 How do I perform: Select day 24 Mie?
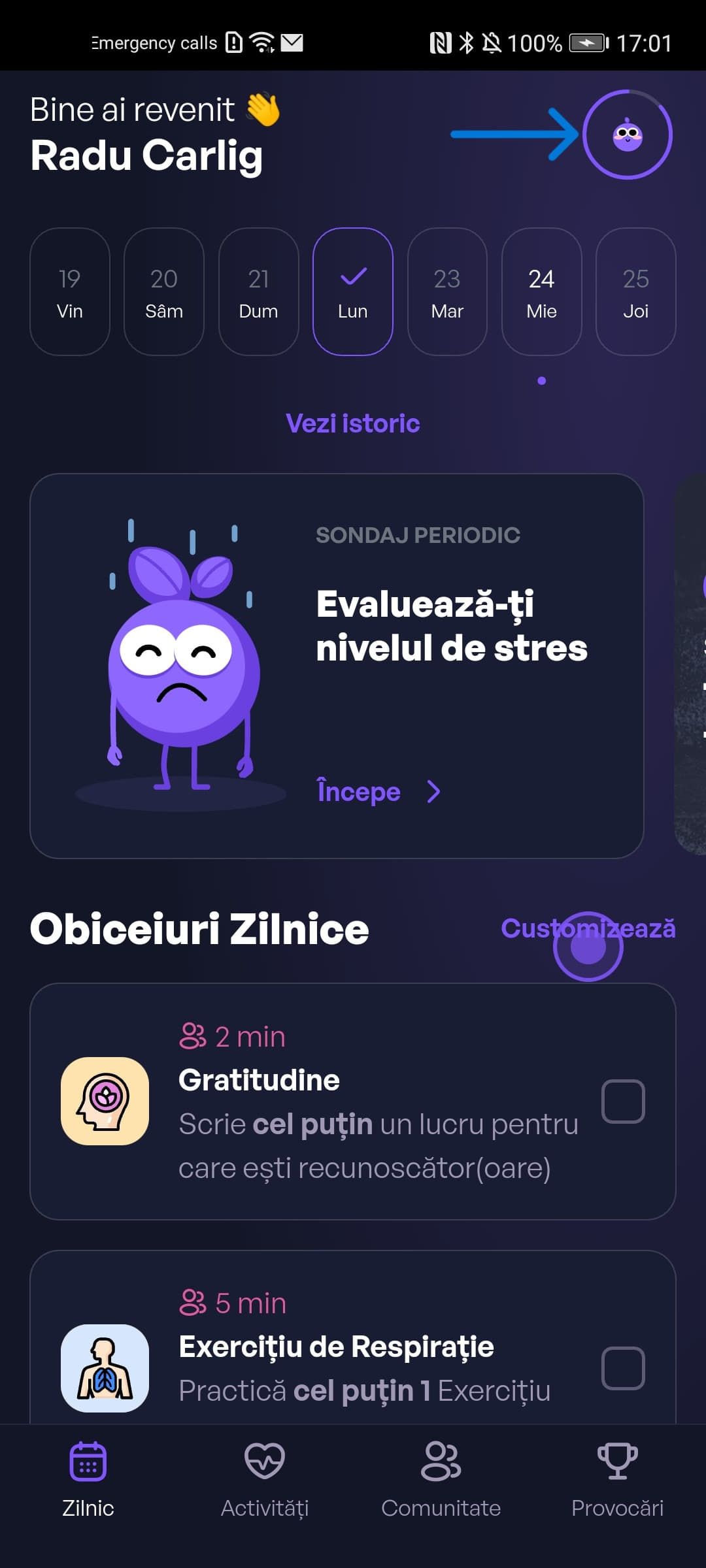click(x=541, y=292)
